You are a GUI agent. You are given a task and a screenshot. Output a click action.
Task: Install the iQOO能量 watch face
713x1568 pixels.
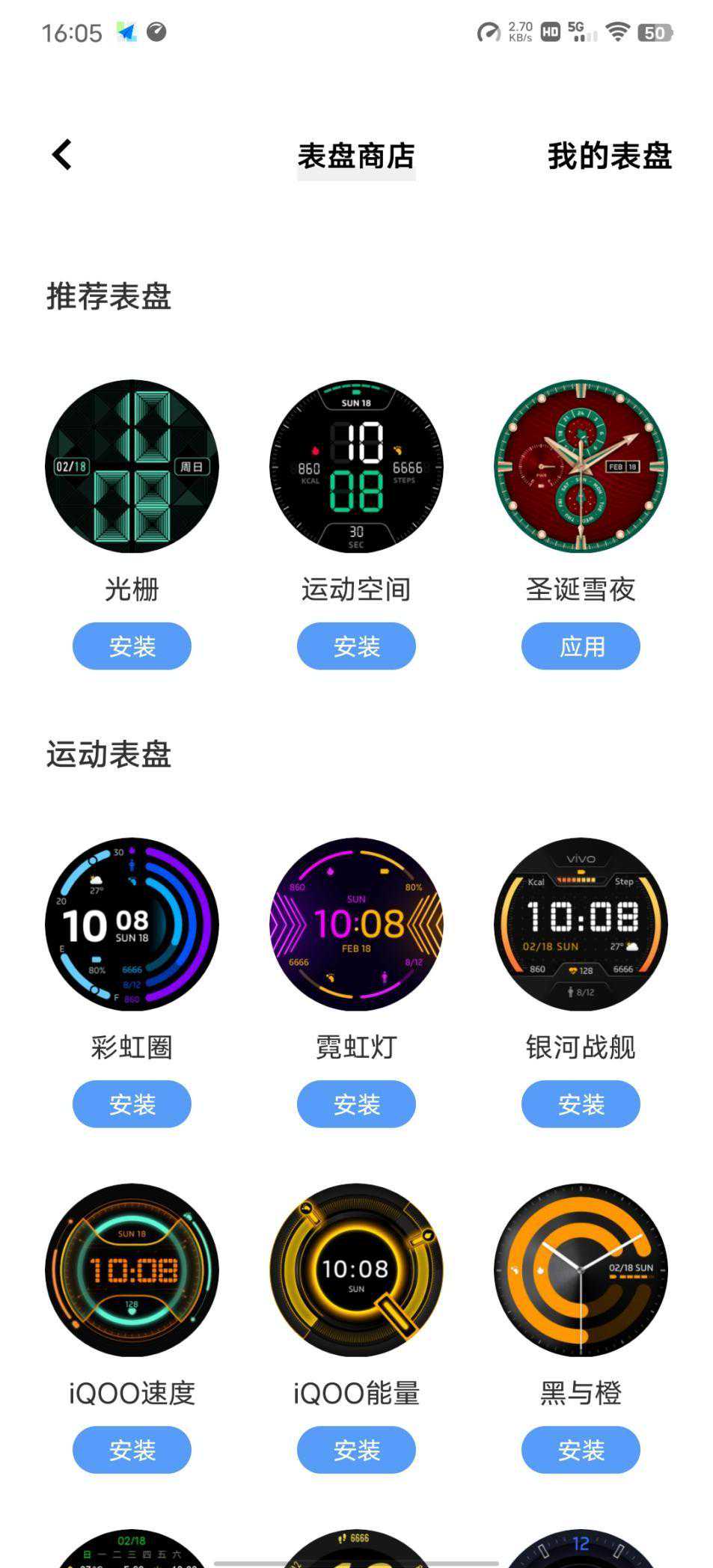(356, 1450)
